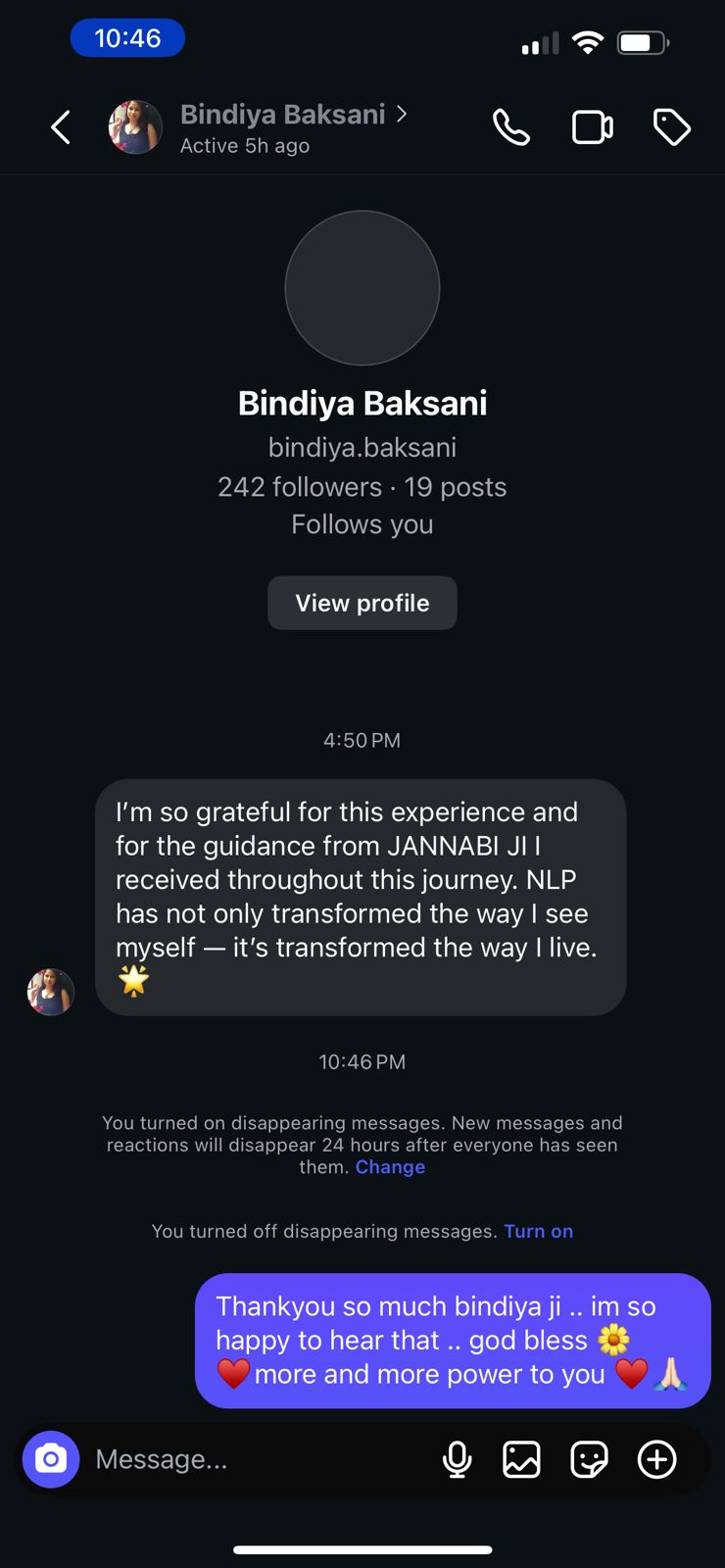Start a voice call with Bindiya Baksani
This screenshot has width=725, height=1568.
[x=510, y=127]
